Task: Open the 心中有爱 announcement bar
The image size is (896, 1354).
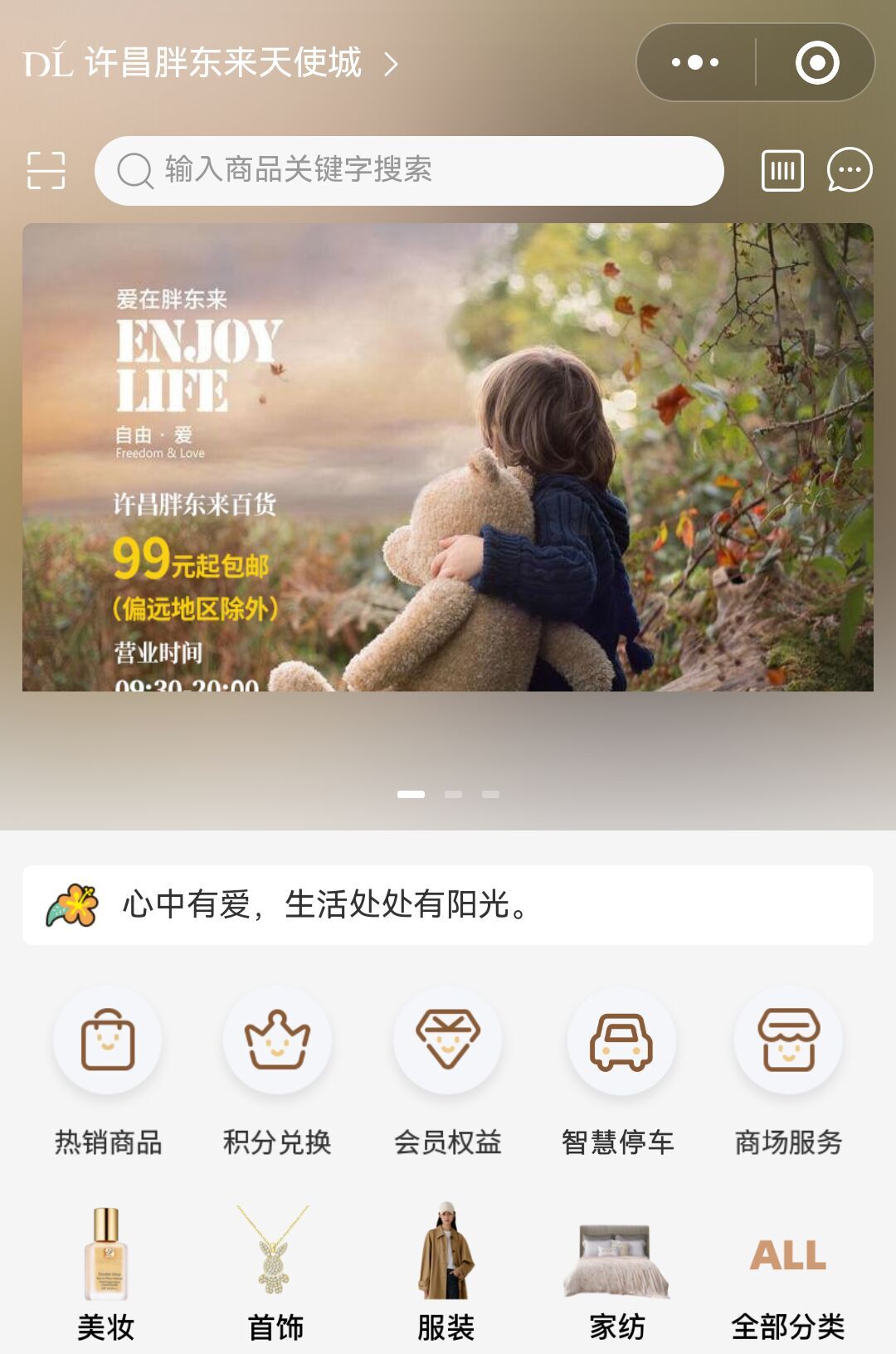Action: [x=448, y=905]
